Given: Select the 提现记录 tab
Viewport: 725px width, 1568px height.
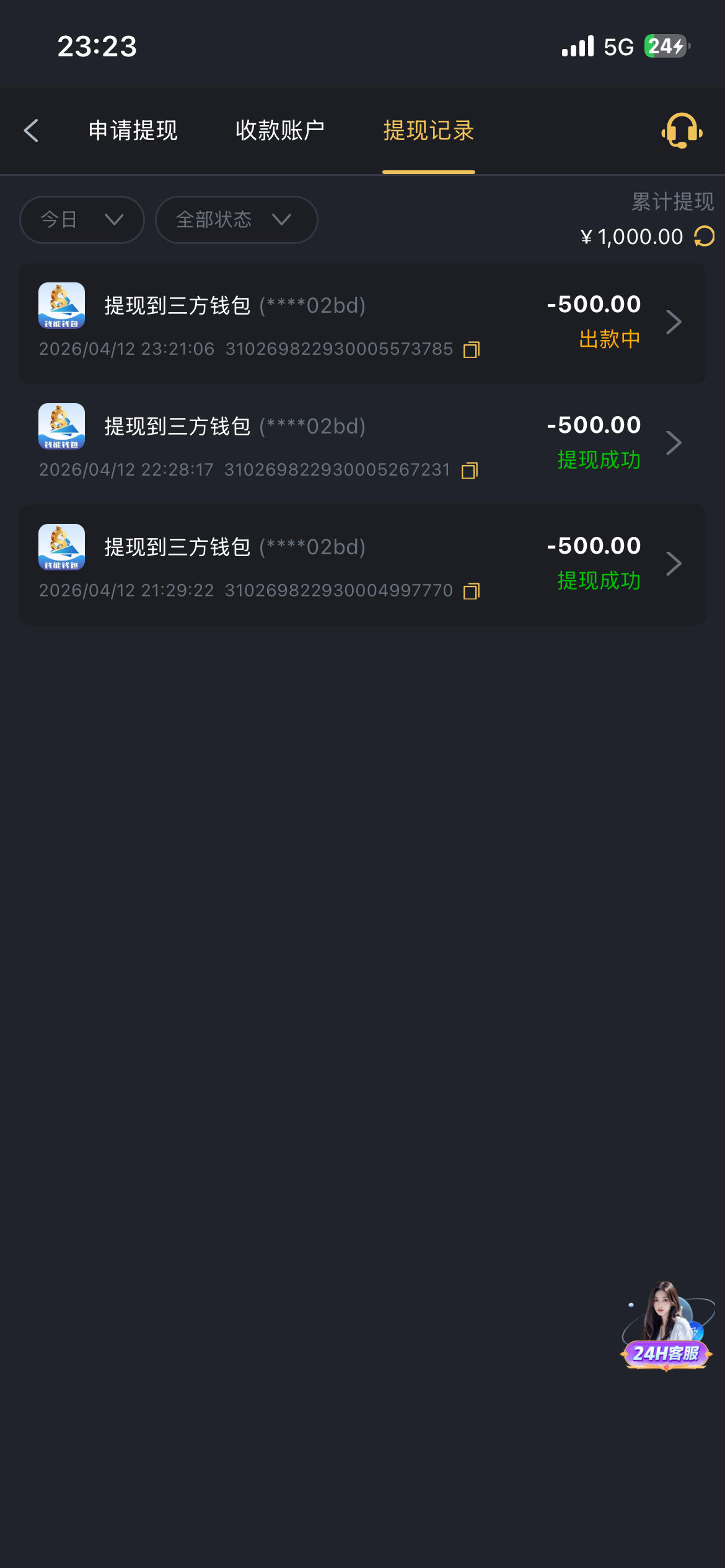Looking at the screenshot, I should coord(429,131).
